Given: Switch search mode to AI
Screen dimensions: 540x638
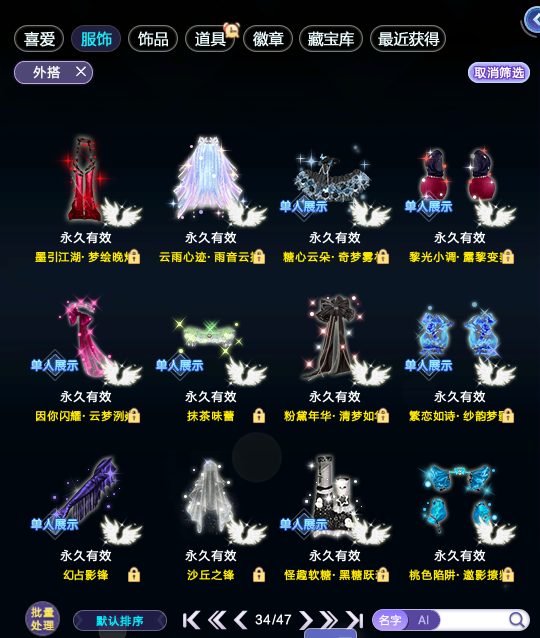Looking at the screenshot, I should [423, 620].
